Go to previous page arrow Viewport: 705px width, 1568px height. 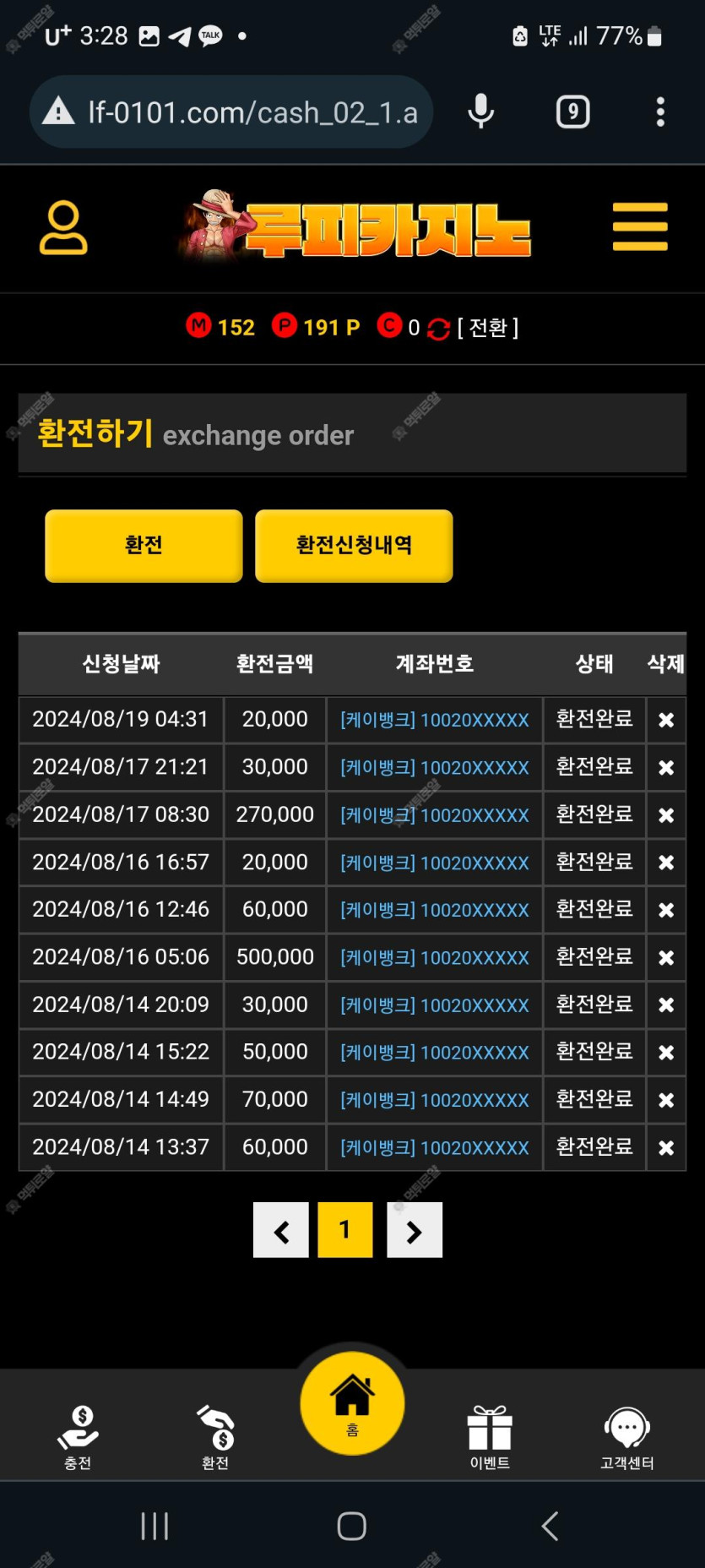coord(281,1231)
